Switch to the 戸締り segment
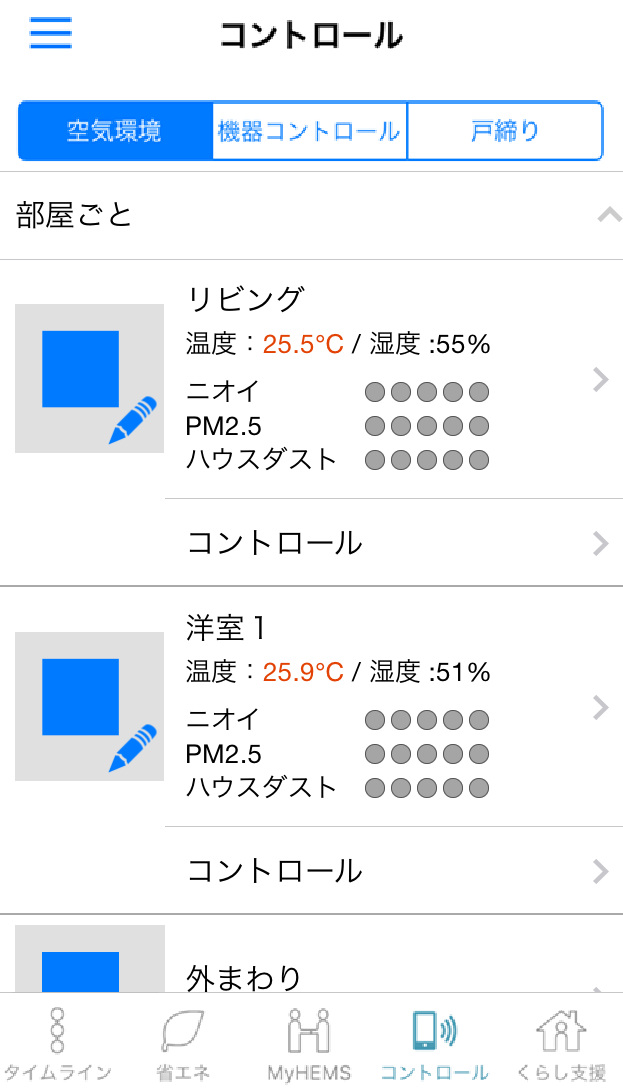623x1091 pixels. tap(505, 131)
